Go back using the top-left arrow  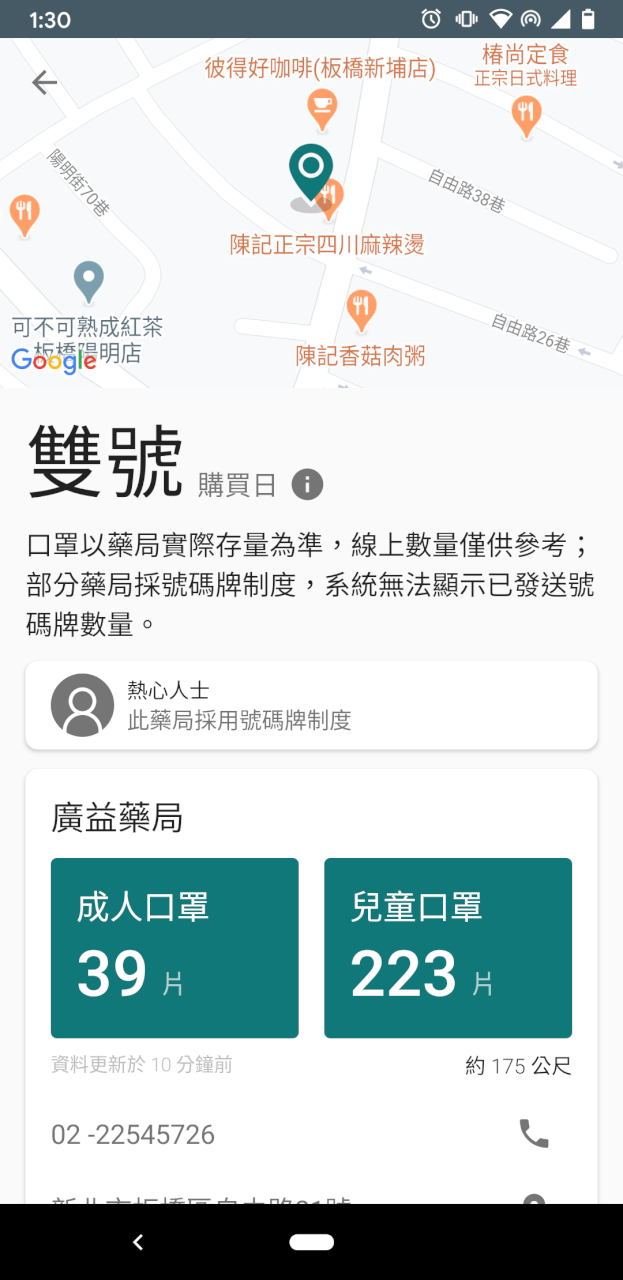tap(44, 82)
